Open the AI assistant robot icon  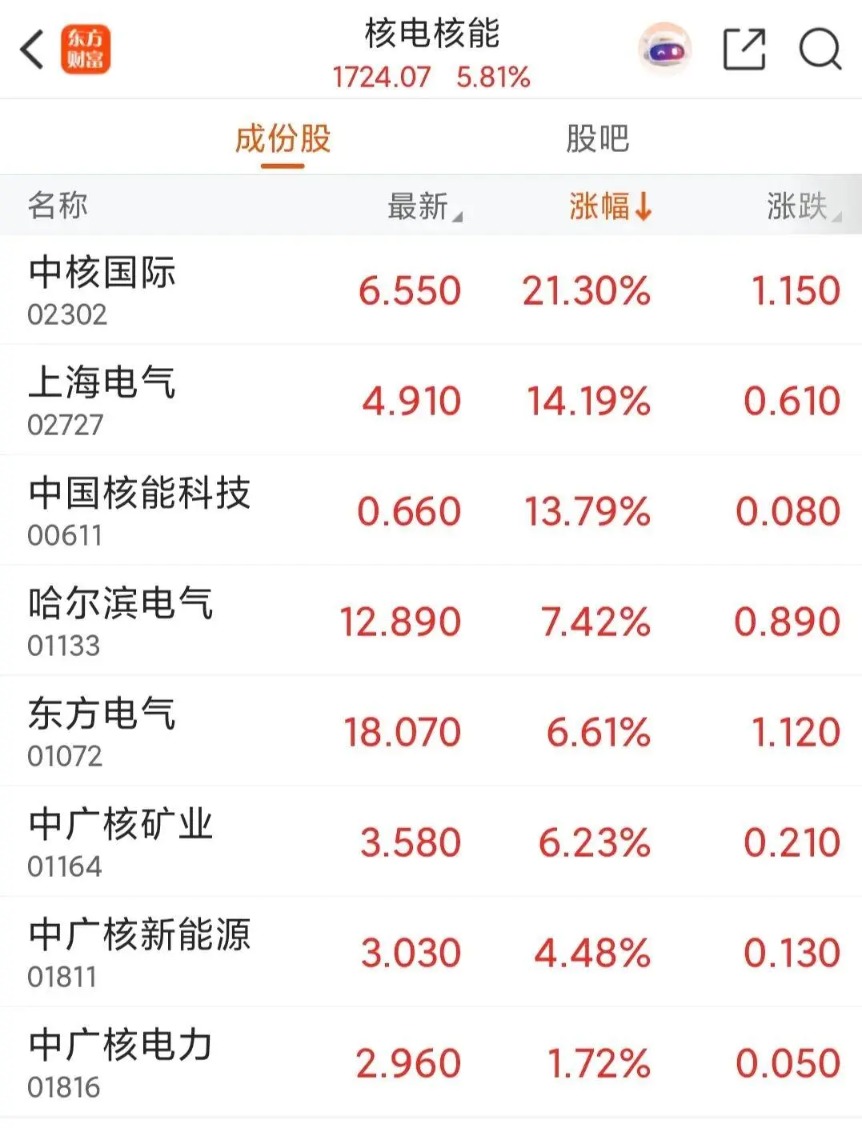pos(664,48)
